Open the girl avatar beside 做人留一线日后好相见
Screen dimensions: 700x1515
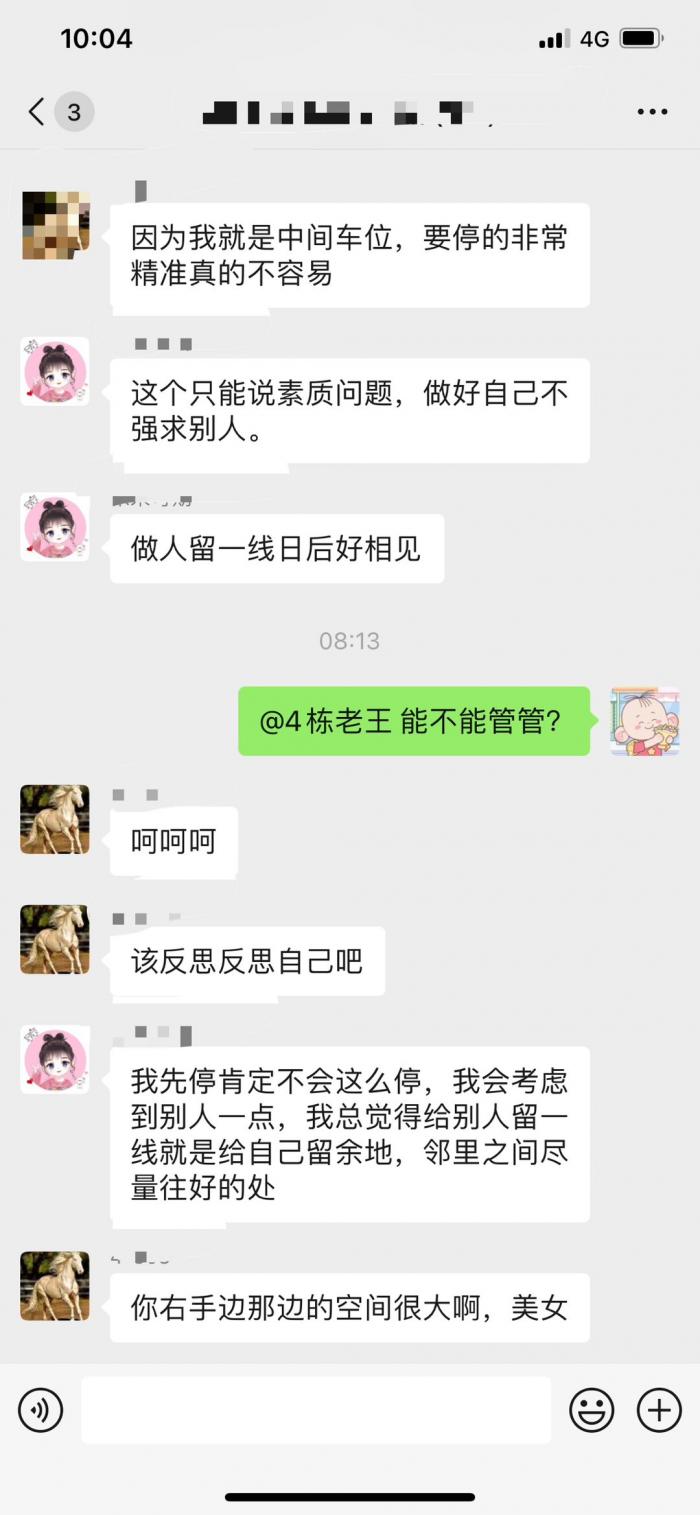tap(55, 527)
